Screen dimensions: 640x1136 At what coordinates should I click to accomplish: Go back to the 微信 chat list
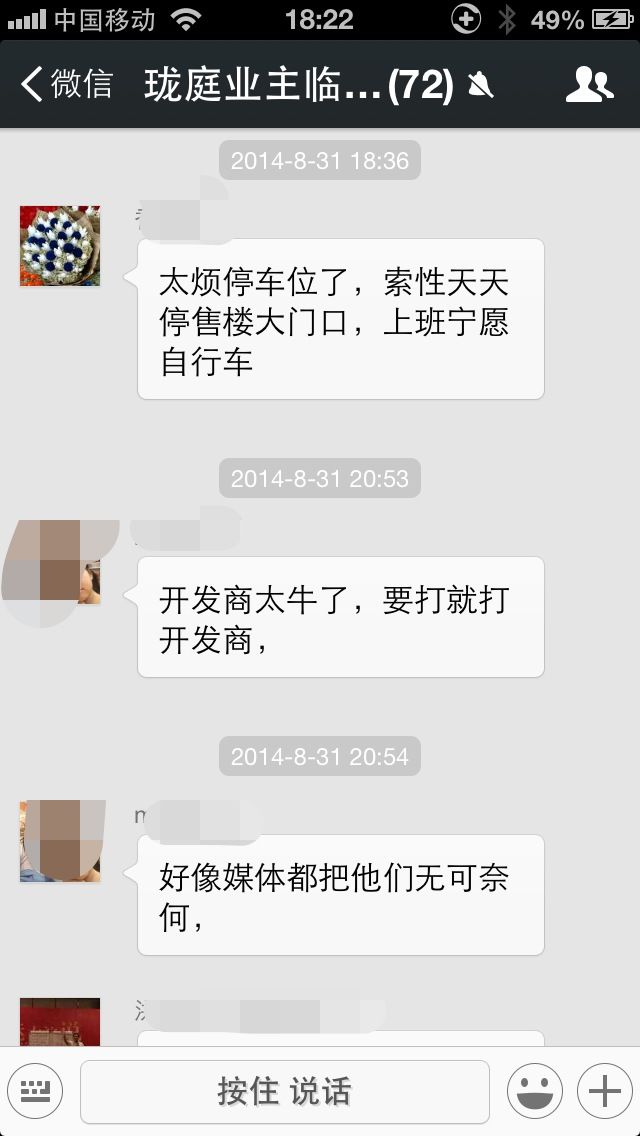[x=66, y=85]
